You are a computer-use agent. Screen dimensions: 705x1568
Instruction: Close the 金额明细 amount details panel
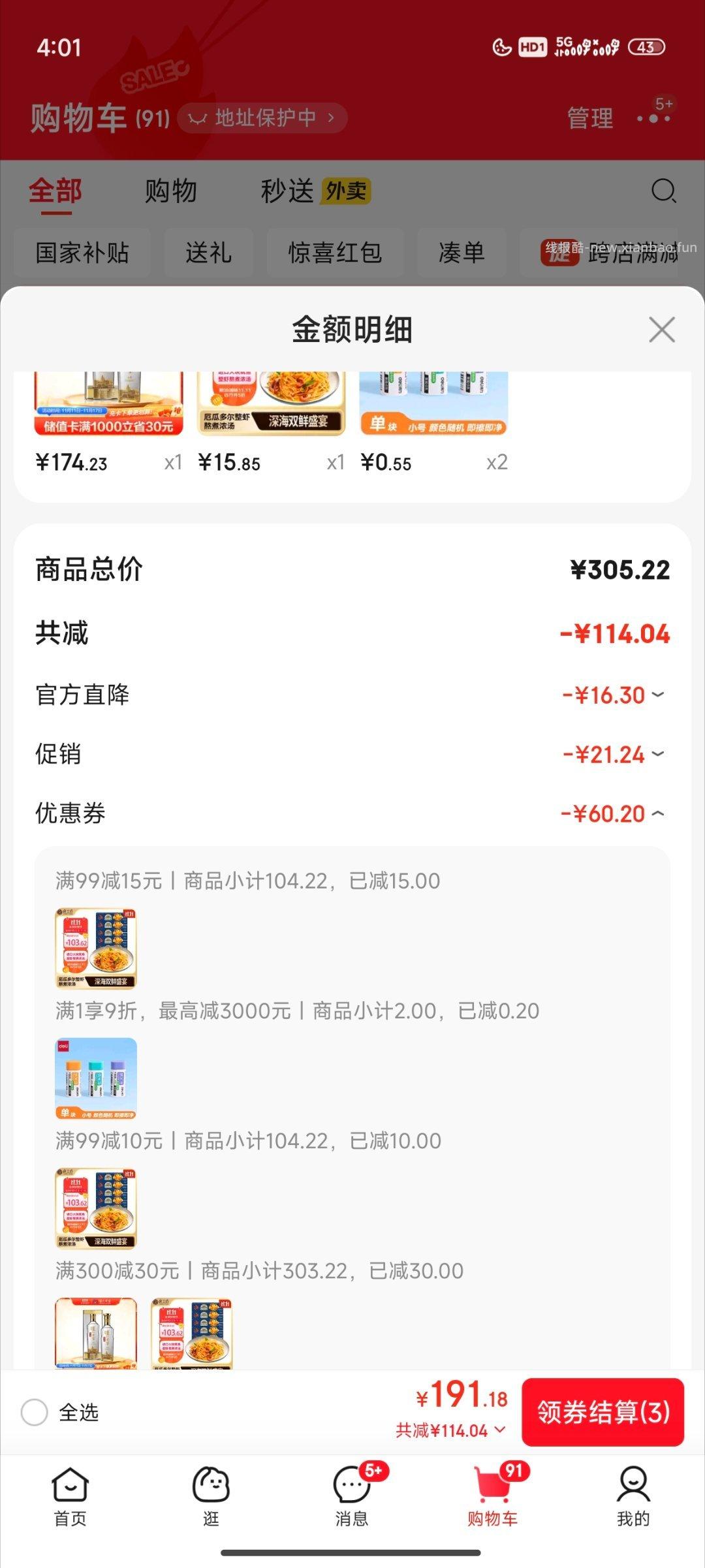pos(662,330)
